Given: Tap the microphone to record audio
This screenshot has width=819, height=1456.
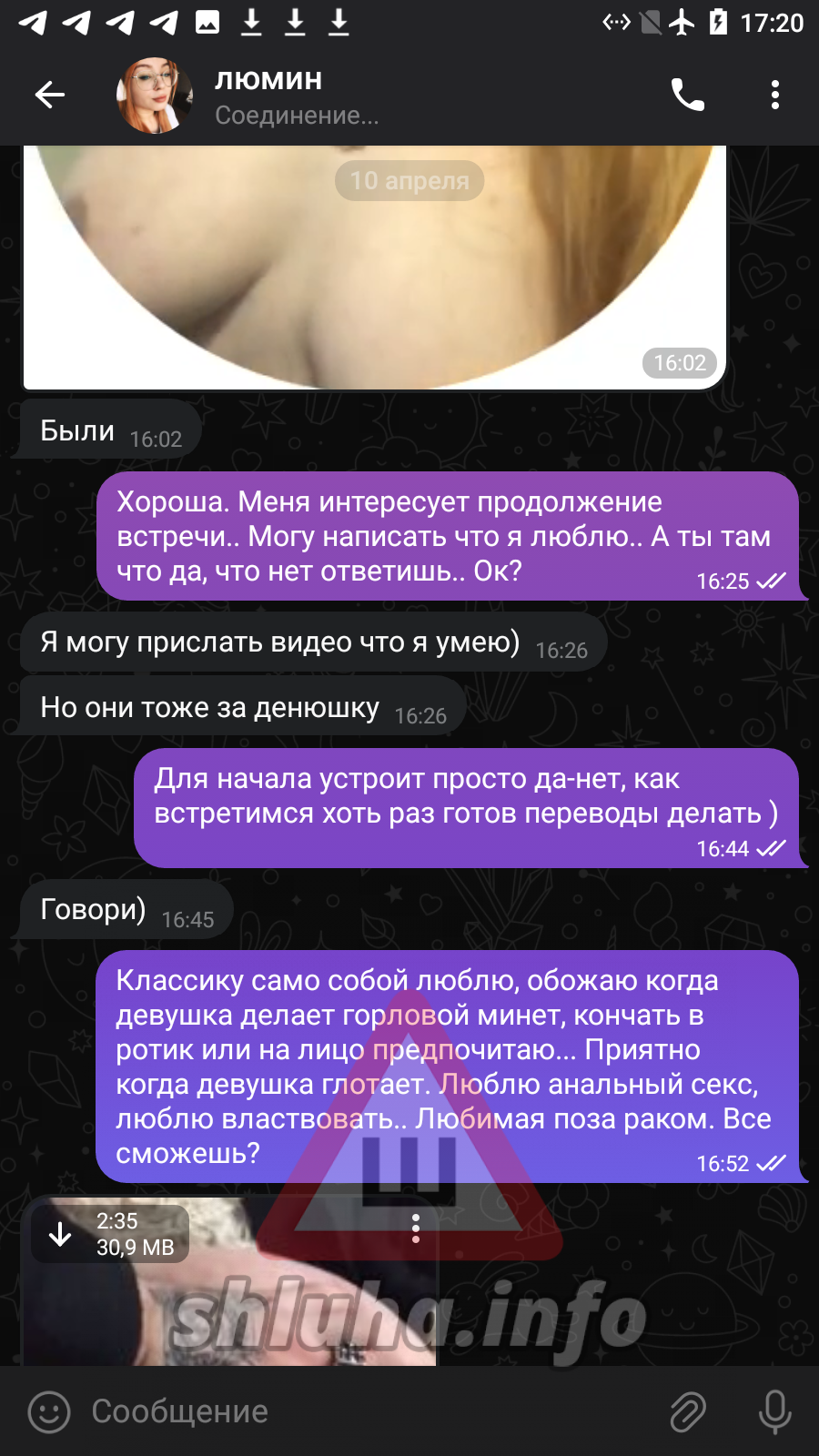Looking at the screenshot, I should click(x=774, y=1411).
